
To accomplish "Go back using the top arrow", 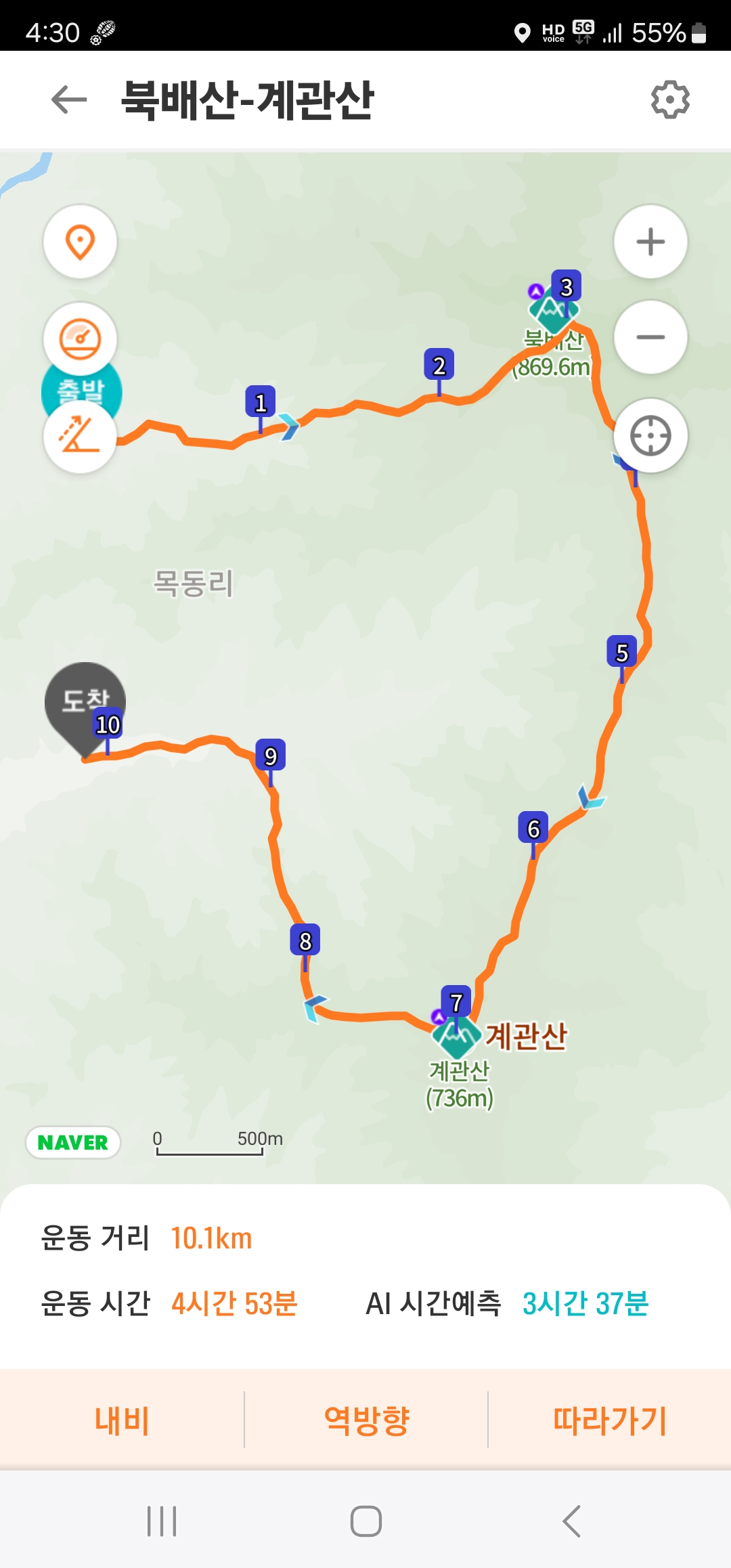I will (x=69, y=100).
